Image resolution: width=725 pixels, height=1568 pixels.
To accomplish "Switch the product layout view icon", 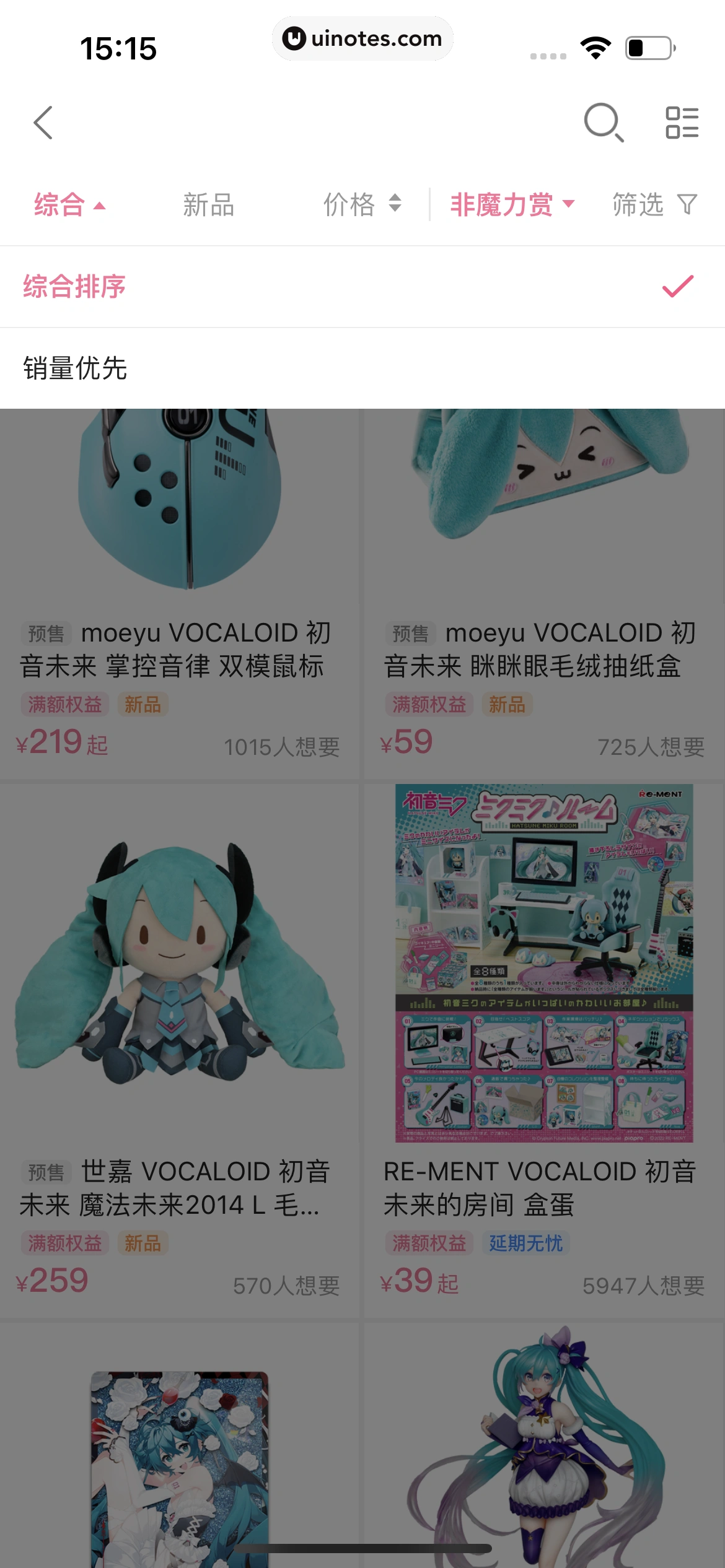I will [x=682, y=123].
